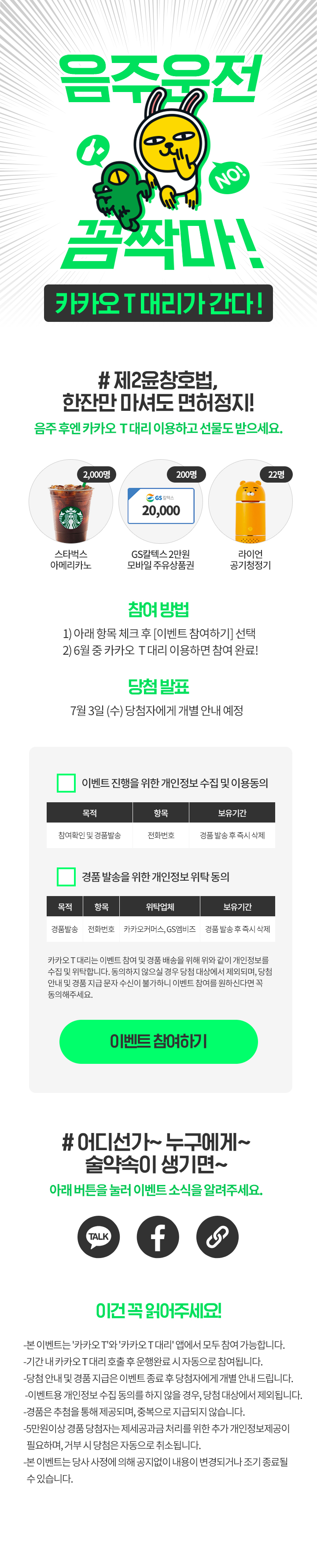
Task: Share the event via KakaoTalk
Action: [x=99, y=1237]
